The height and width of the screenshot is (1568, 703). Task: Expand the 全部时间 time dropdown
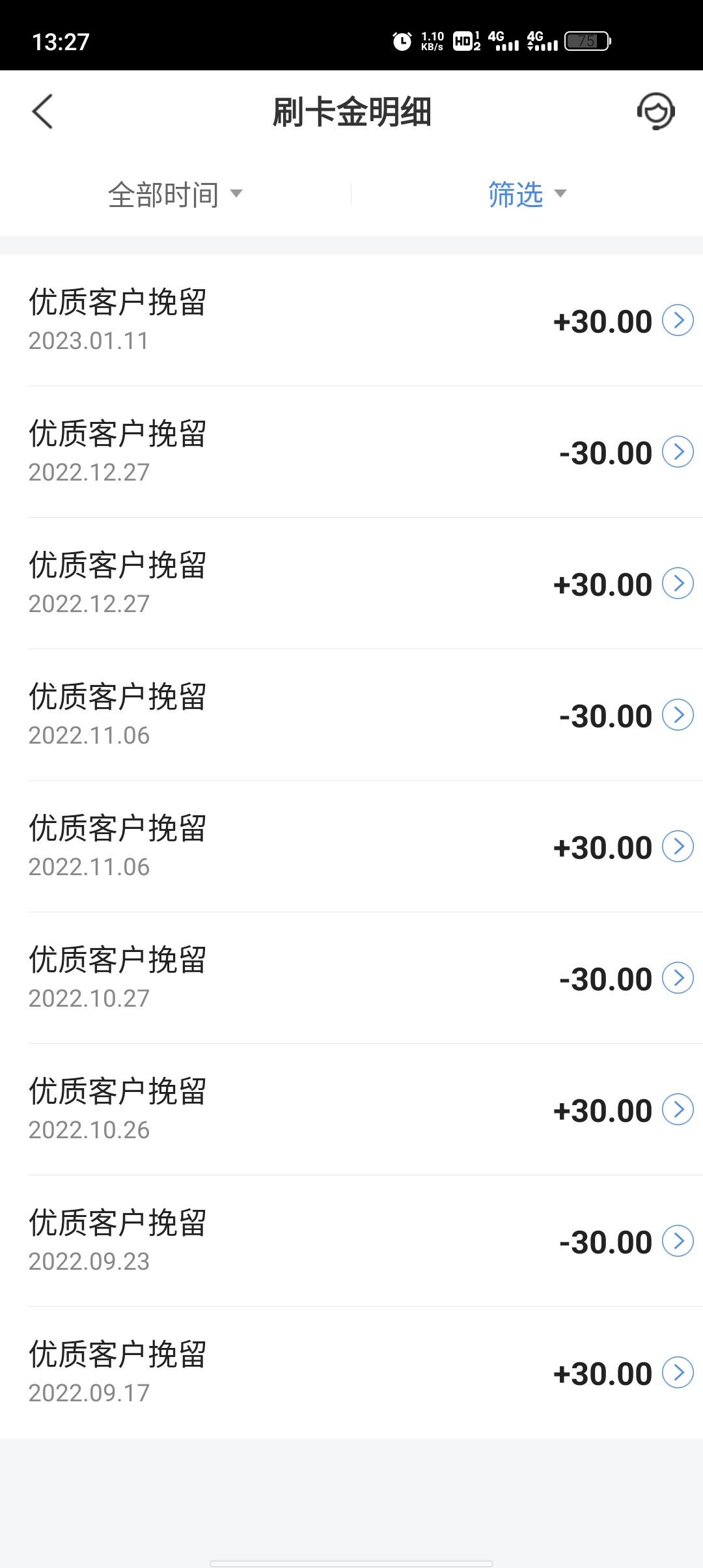click(175, 194)
